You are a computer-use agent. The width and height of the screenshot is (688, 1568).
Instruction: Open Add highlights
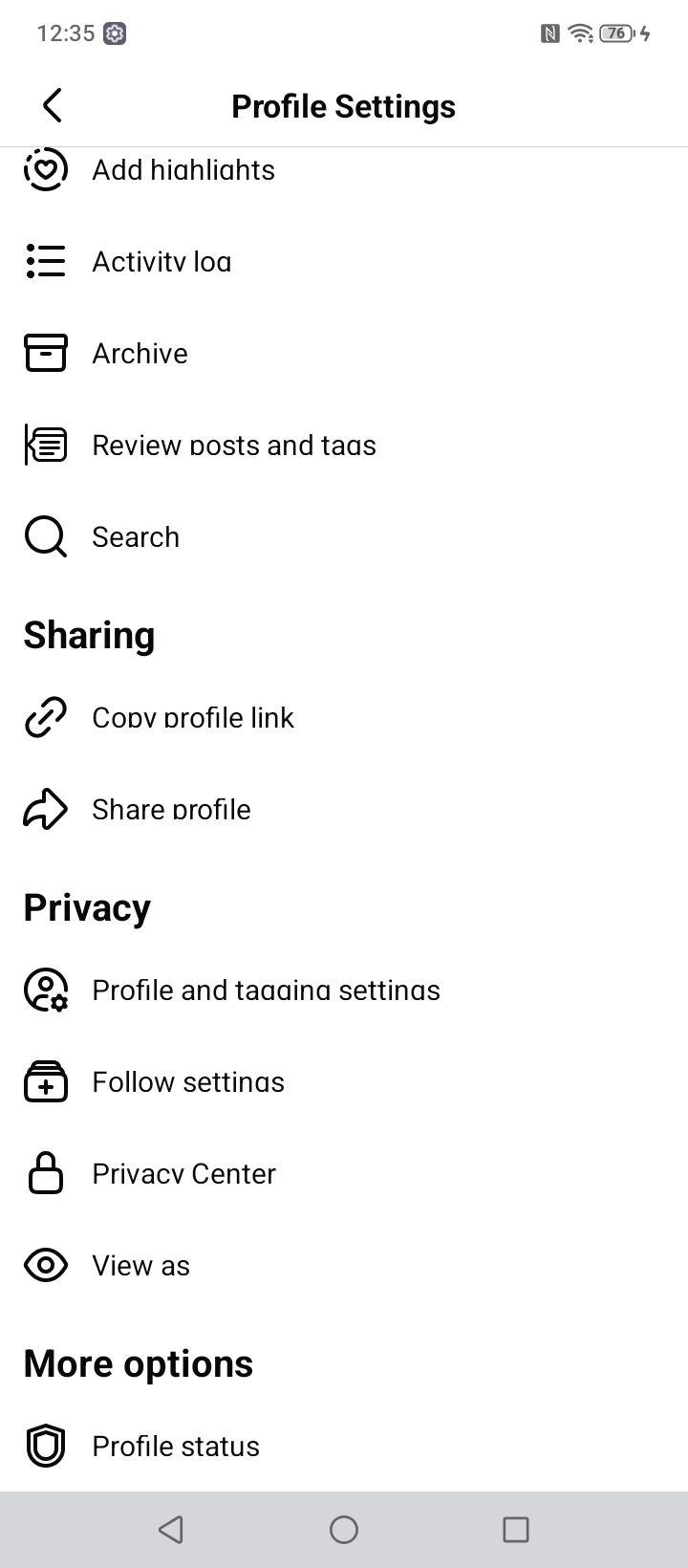click(x=344, y=170)
